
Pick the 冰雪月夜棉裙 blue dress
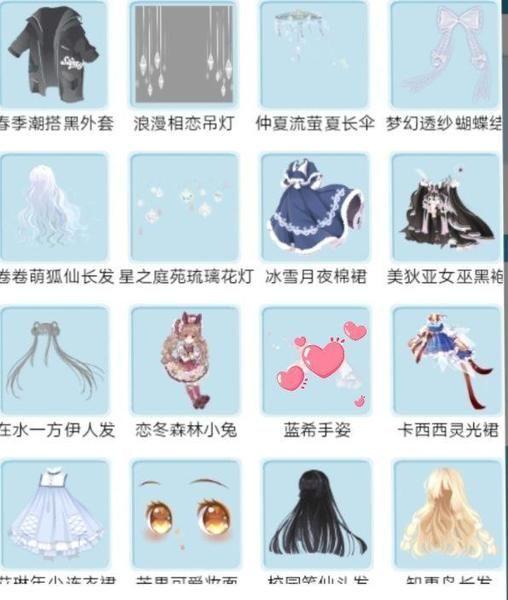(315, 207)
